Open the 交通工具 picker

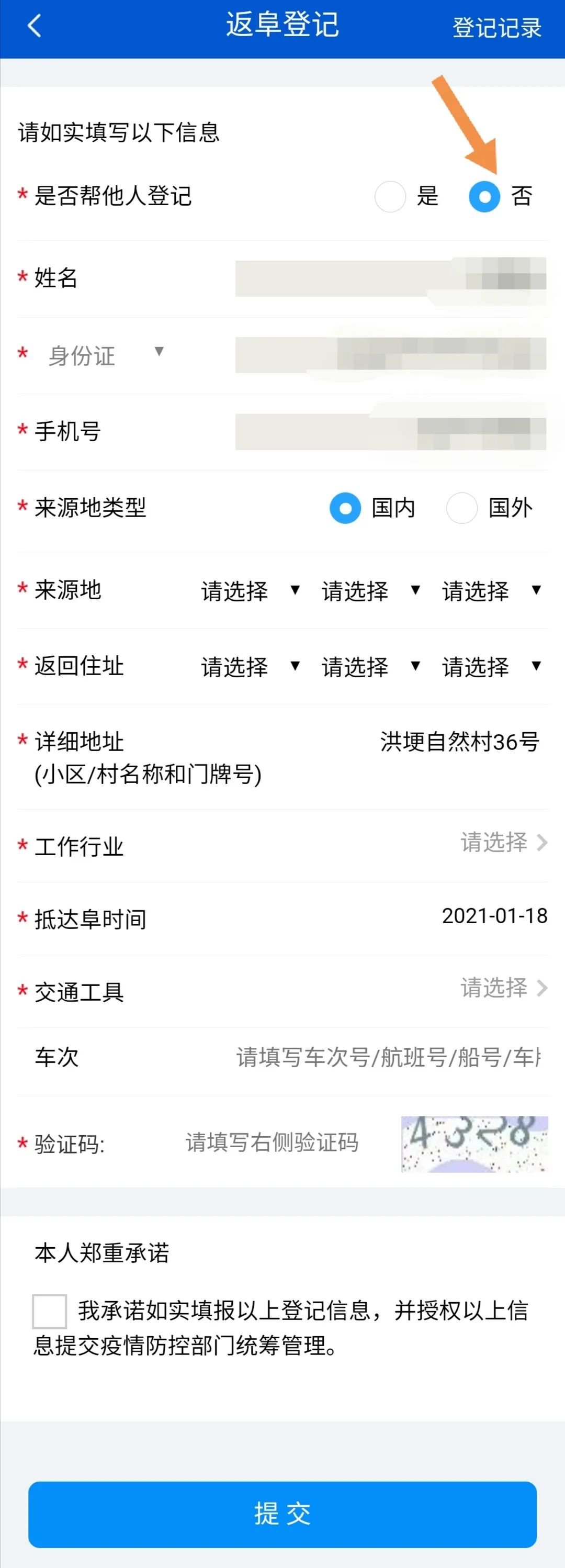pos(504,987)
